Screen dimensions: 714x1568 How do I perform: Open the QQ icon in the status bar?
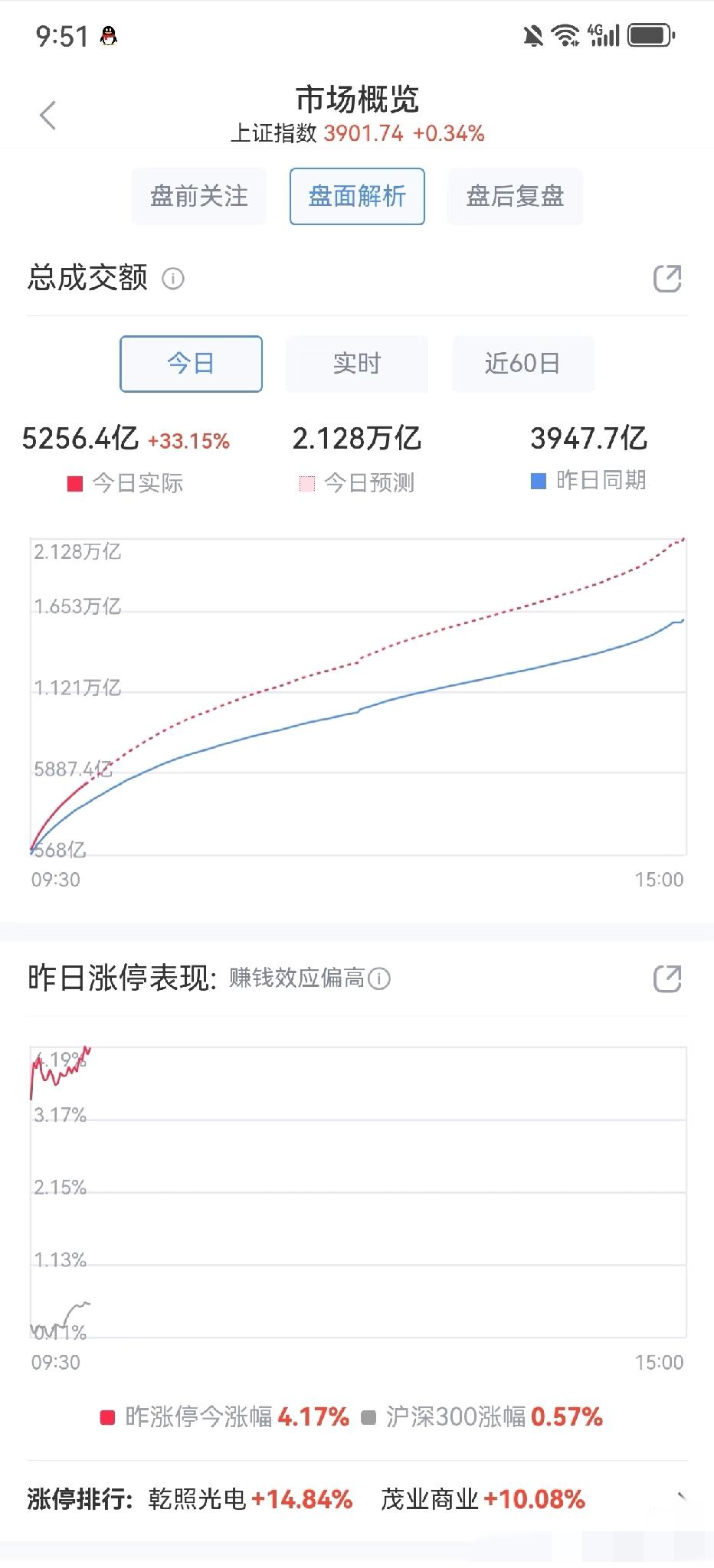pos(110,34)
